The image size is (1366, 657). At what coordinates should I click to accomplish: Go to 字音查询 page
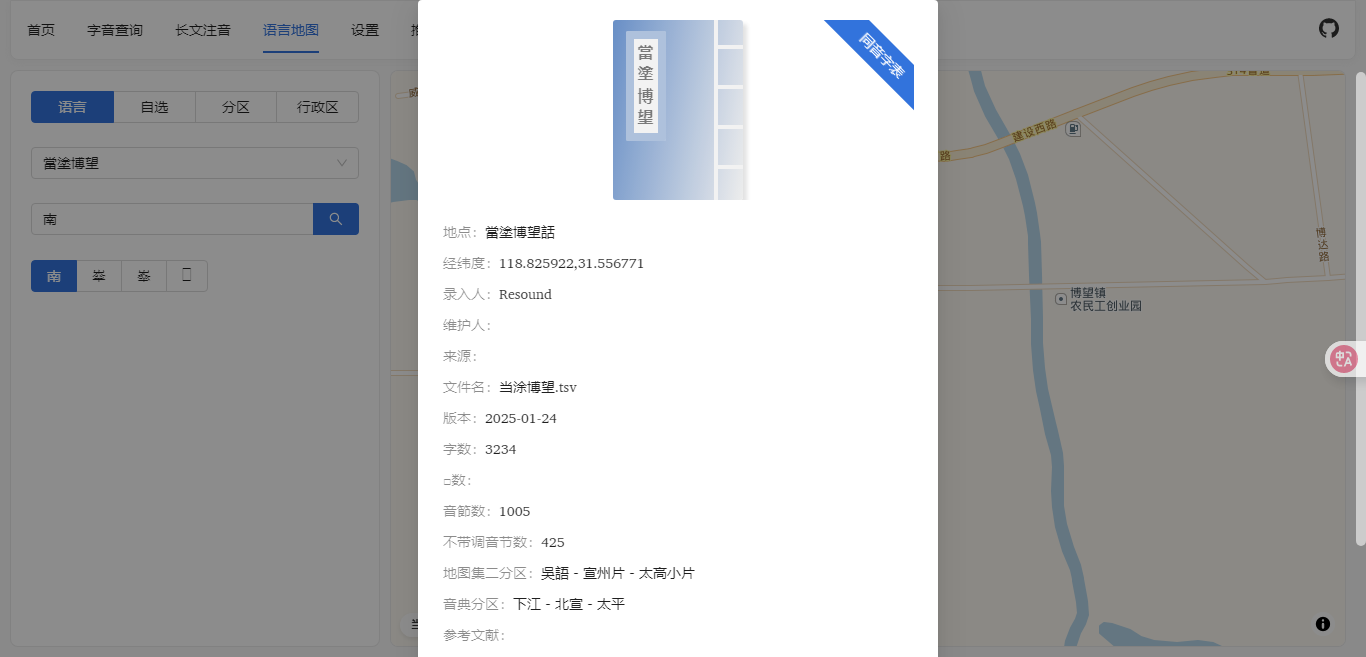[x=115, y=30]
